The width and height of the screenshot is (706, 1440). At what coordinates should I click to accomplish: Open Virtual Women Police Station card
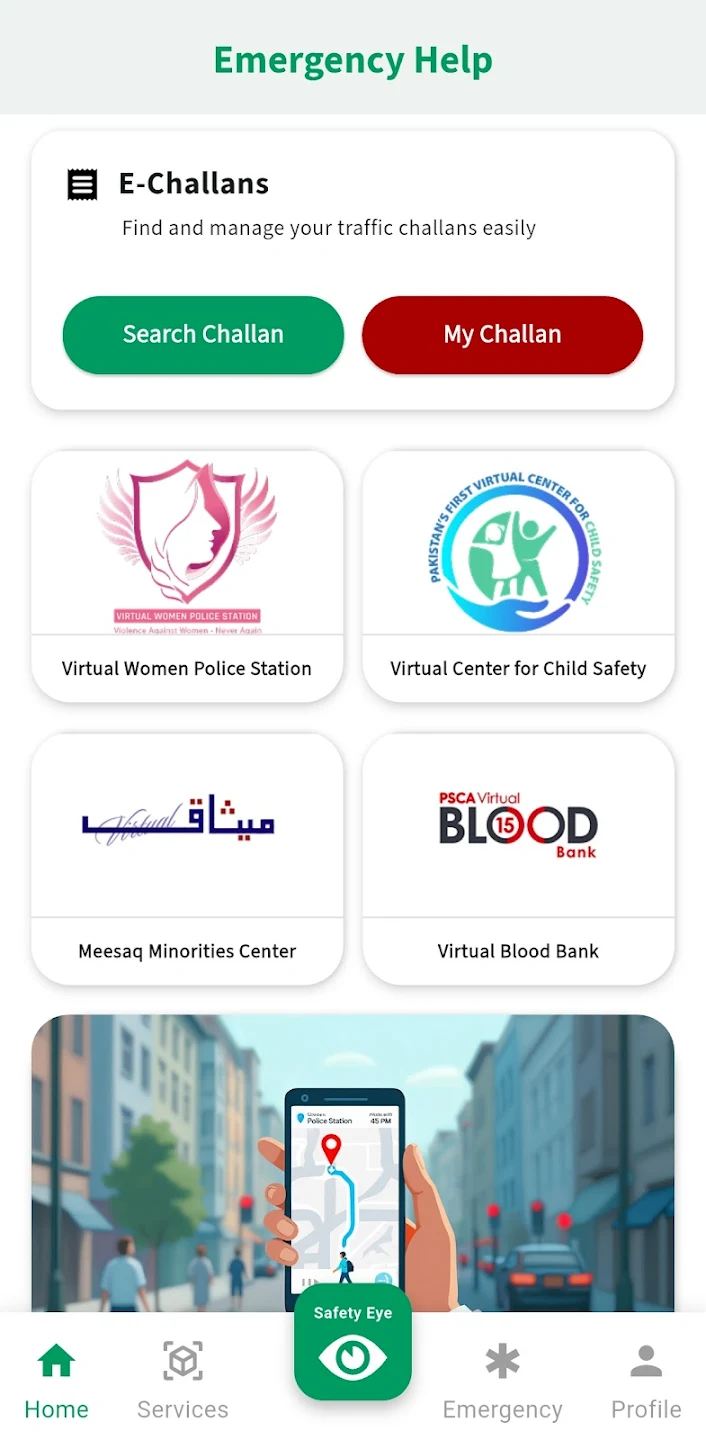click(x=187, y=575)
